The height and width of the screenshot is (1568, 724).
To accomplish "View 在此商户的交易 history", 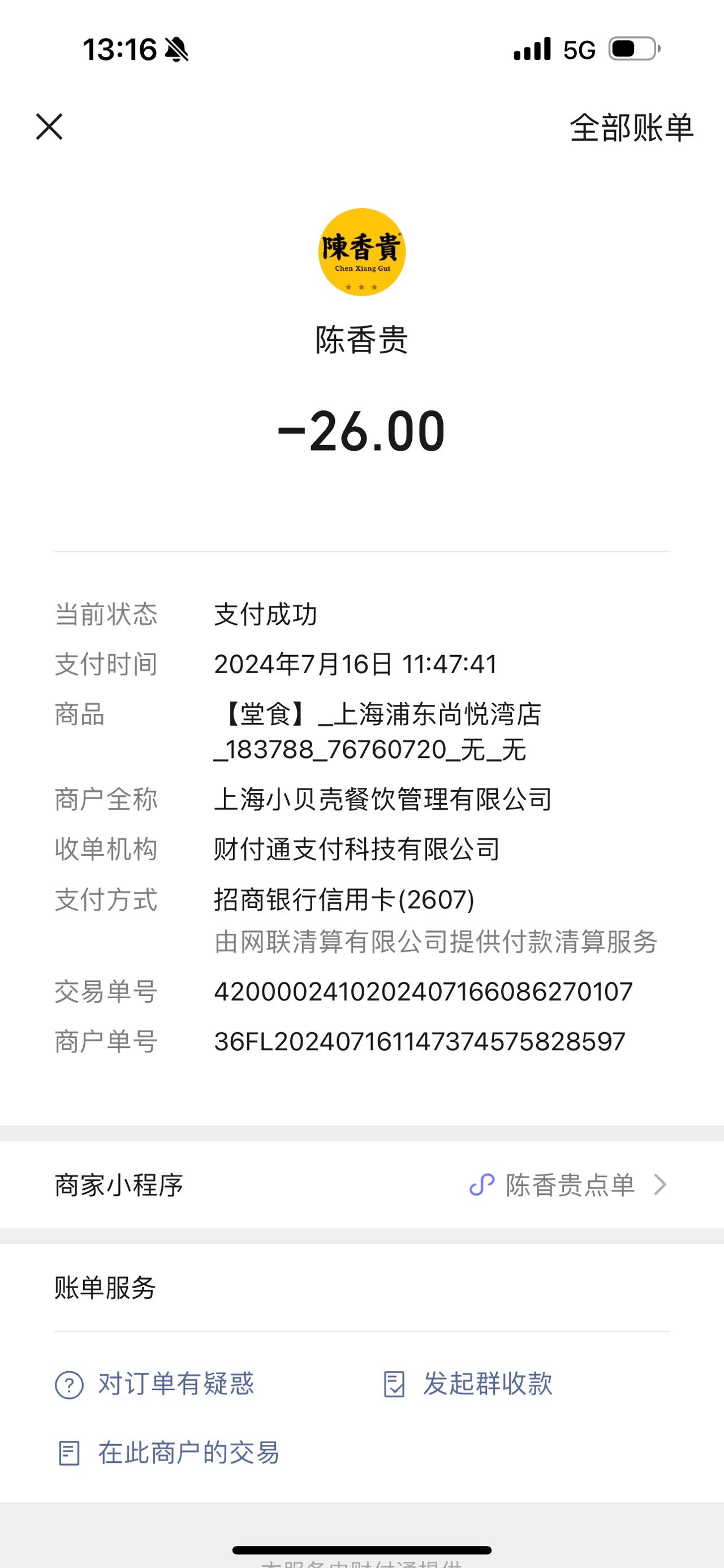I will click(168, 1453).
